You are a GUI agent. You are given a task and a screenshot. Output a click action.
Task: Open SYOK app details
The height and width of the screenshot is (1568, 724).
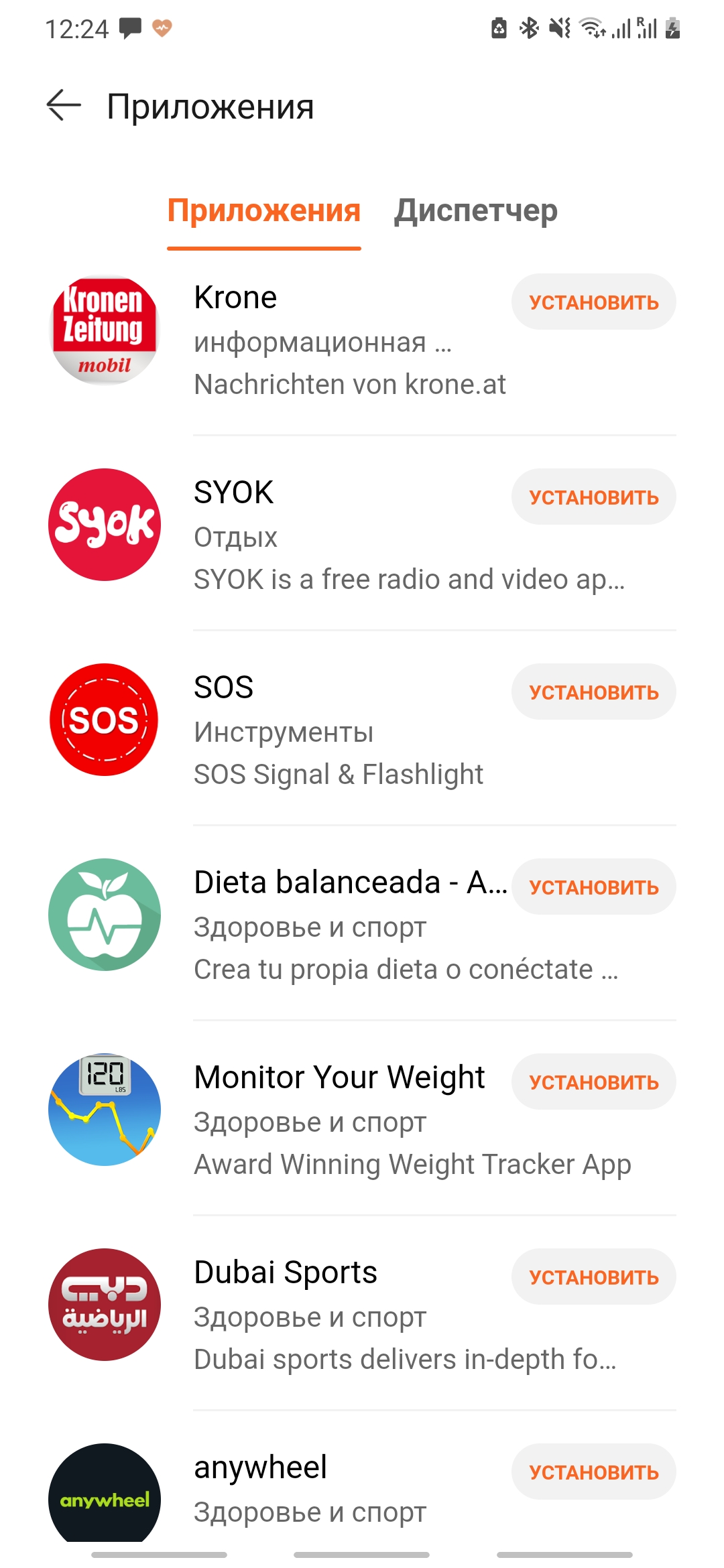click(349, 536)
